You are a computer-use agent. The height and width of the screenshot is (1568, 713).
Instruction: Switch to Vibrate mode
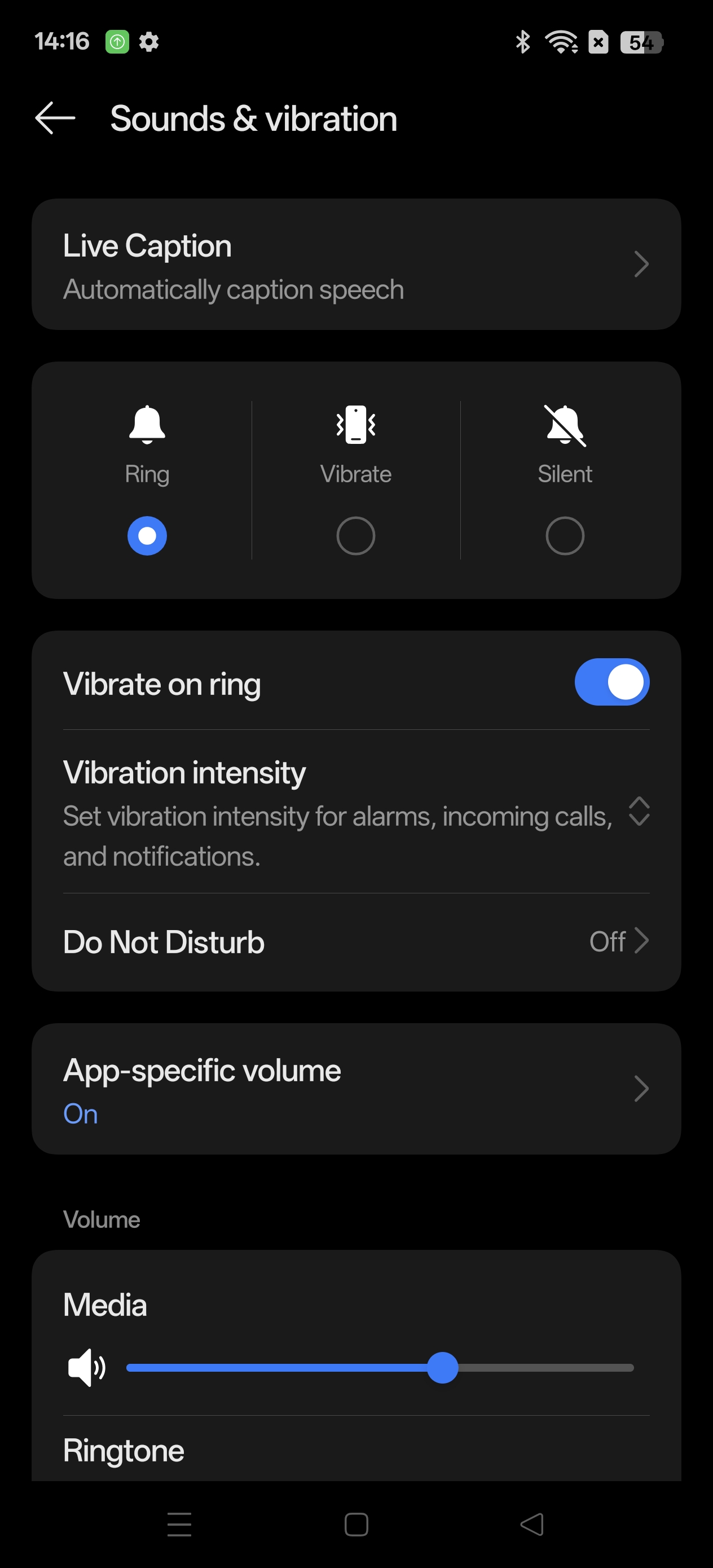point(355,536)
